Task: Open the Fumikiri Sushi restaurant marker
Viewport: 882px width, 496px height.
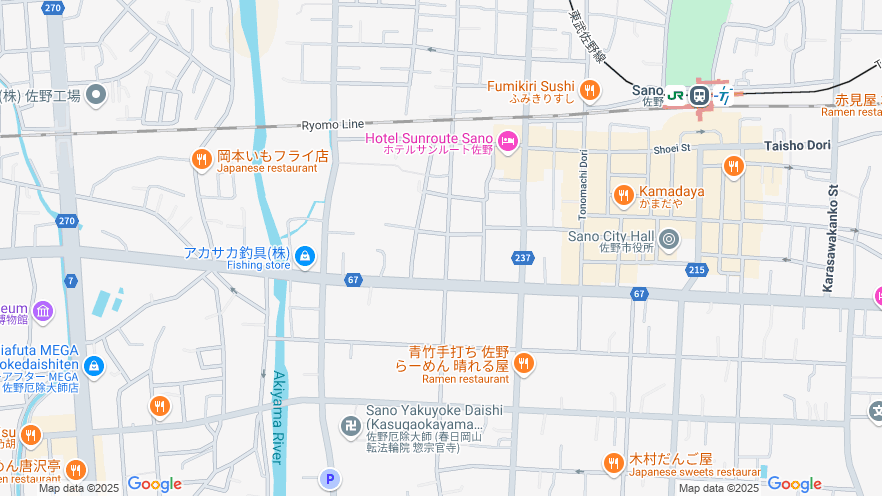Action: (590, 90)
